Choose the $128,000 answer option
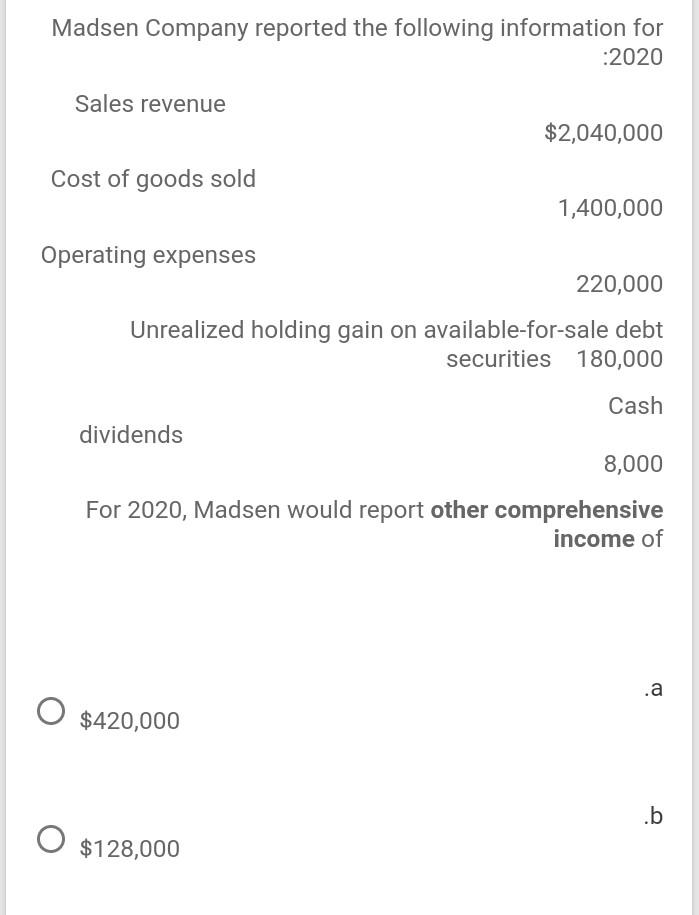699x915 pixels. [x=51, y=839]
